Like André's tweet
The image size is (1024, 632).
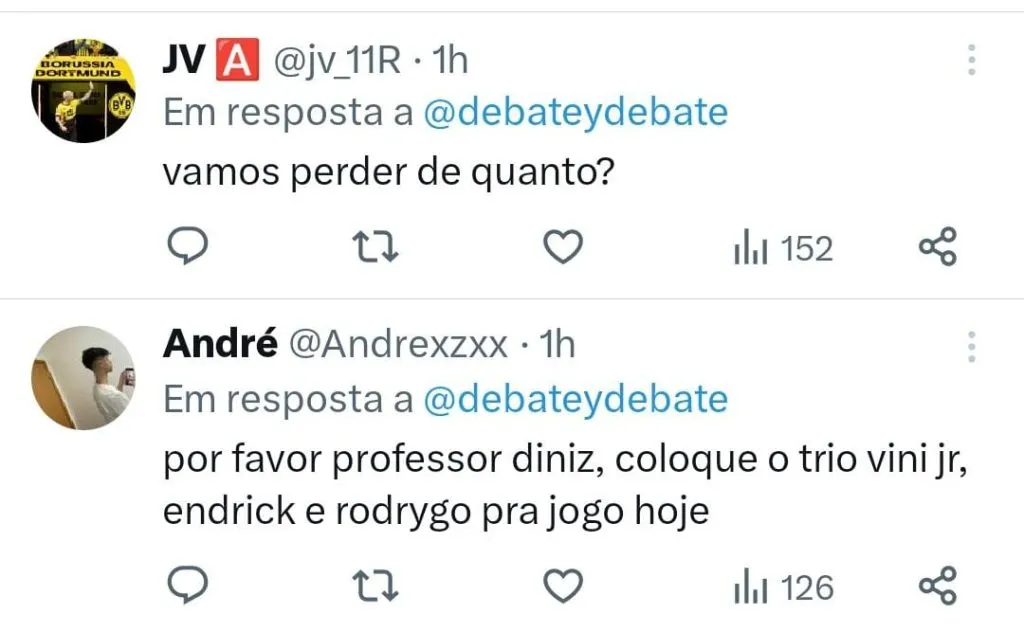pyautogui.click(x=563, y=586)
